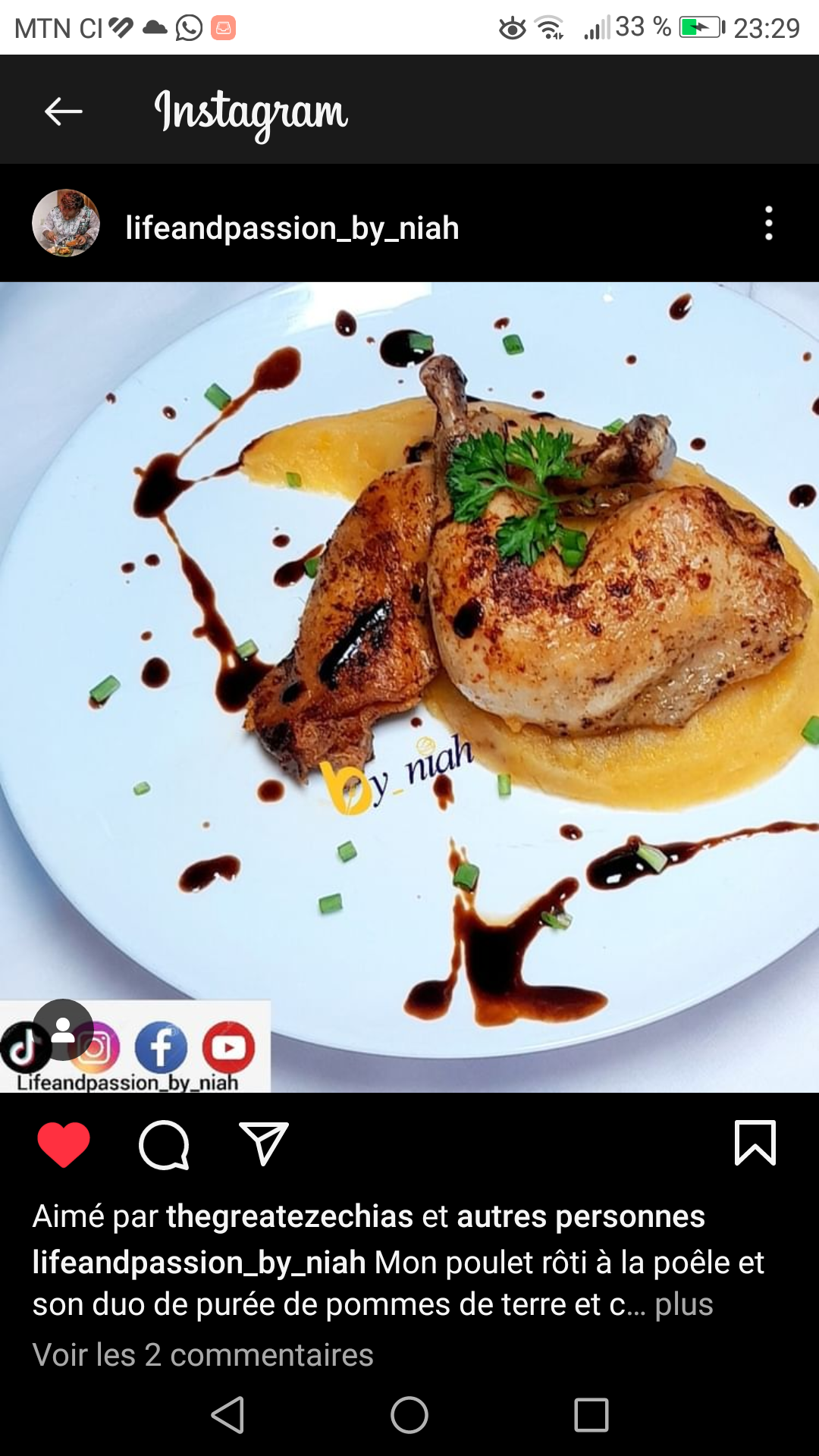Save the post with the bookmark icon

[755, 1142]
